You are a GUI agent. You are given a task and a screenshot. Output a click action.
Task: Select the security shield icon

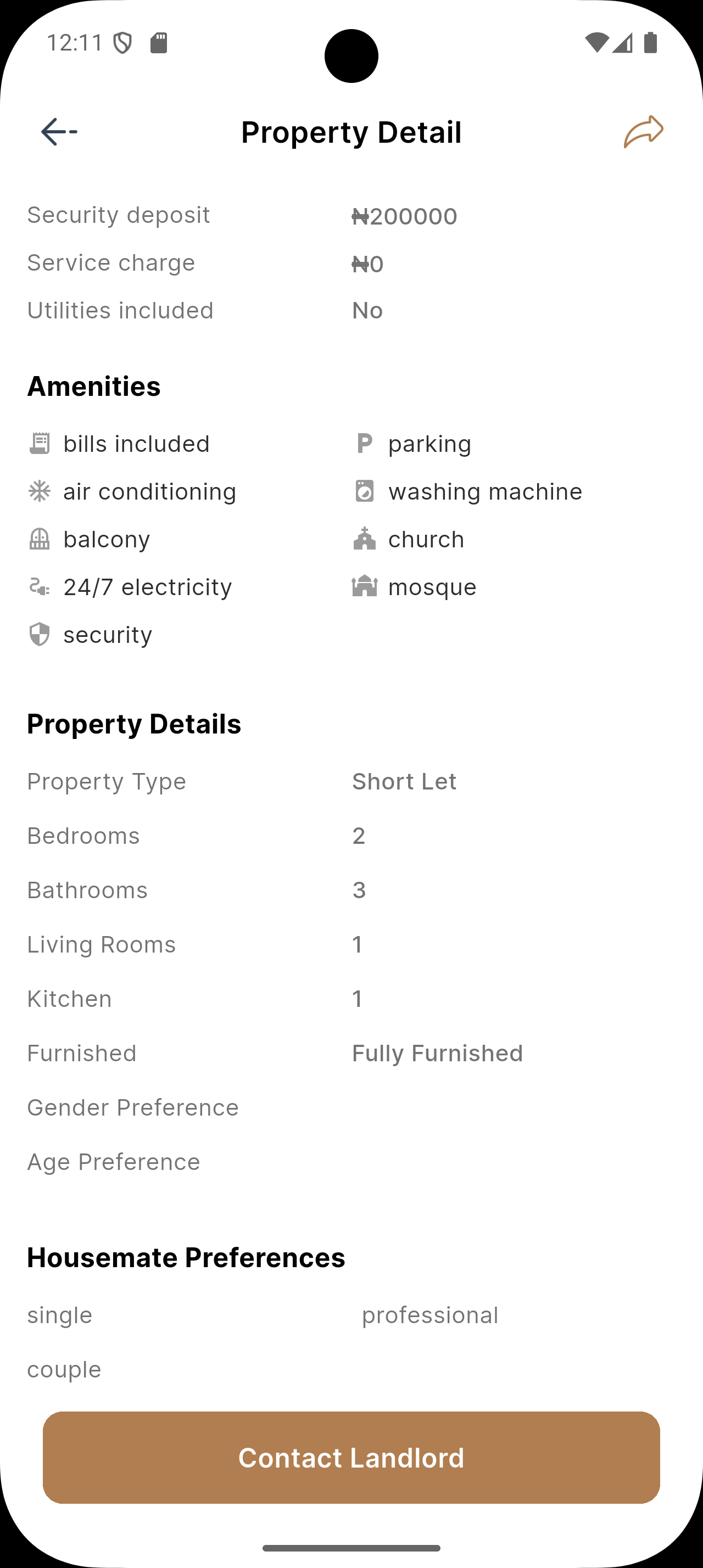(x=38, y=634)
